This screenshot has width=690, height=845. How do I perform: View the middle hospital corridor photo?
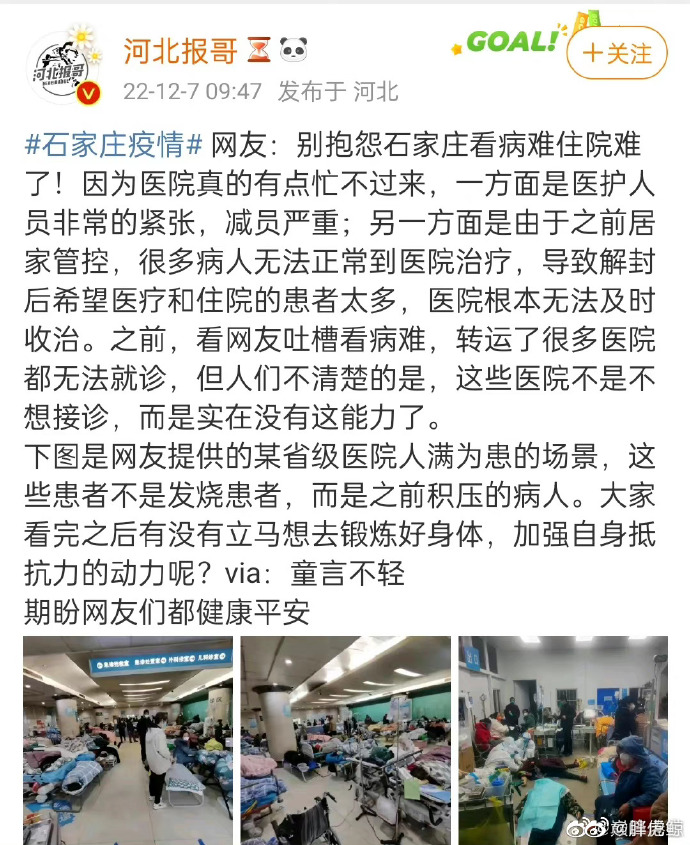[345, 738]
